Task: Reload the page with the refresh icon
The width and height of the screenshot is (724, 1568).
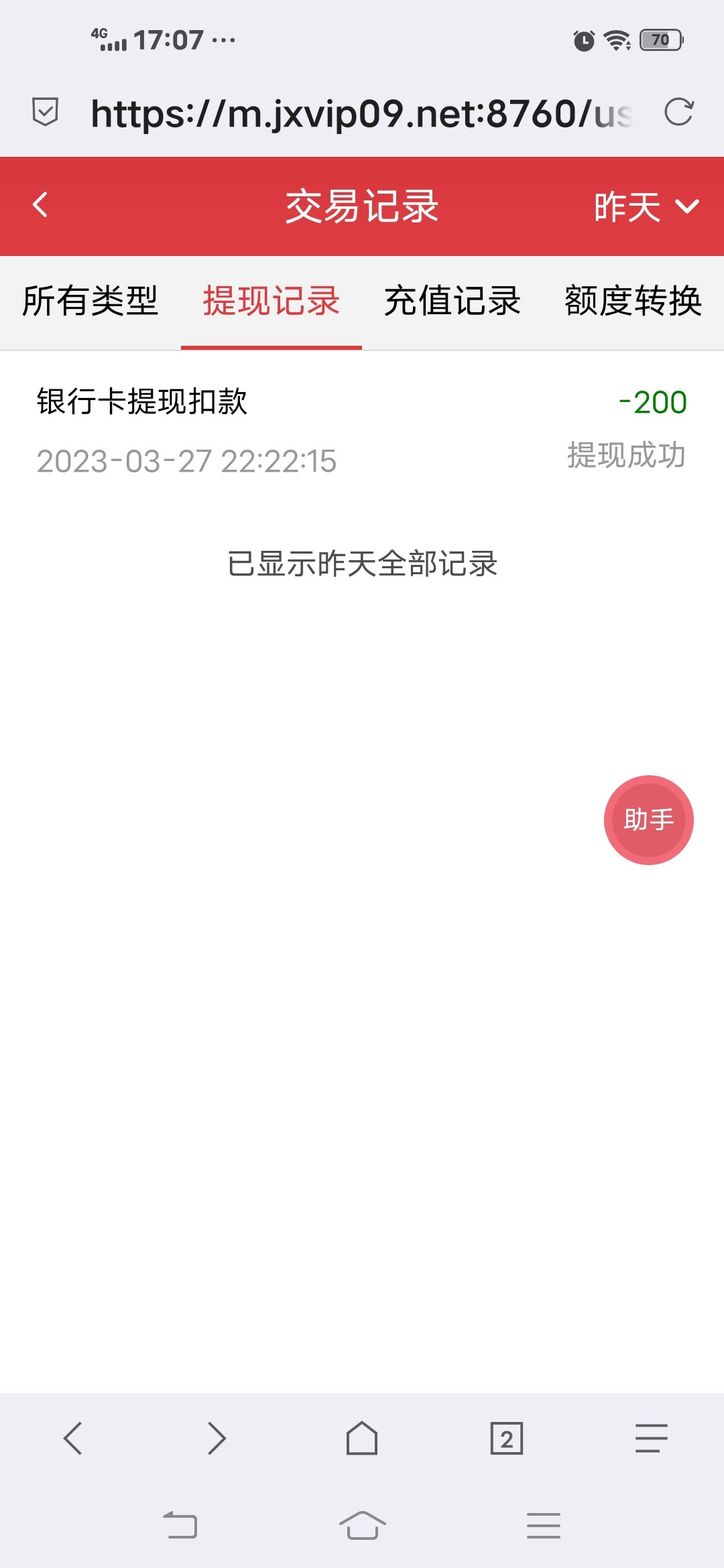Action: pyautogui.click(x=678, y=113)
